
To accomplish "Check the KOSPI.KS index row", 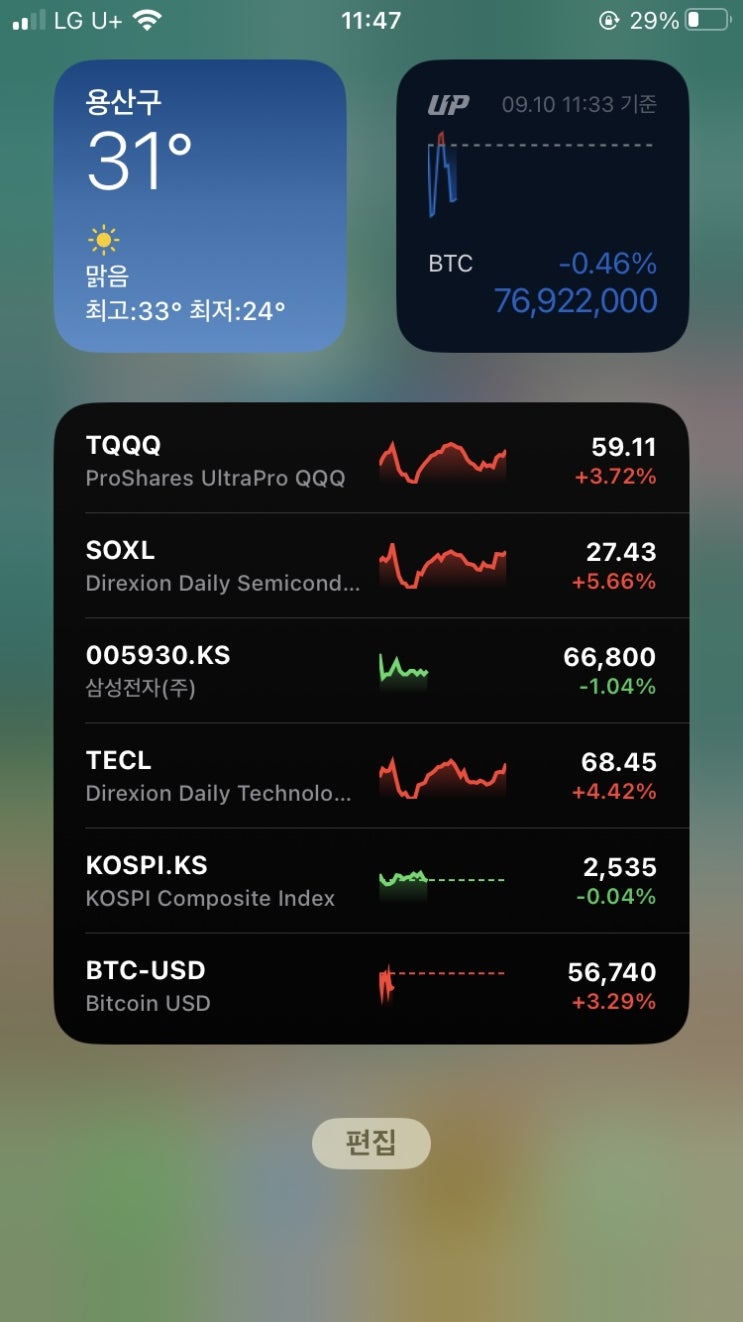I will (x=371, y=881).
